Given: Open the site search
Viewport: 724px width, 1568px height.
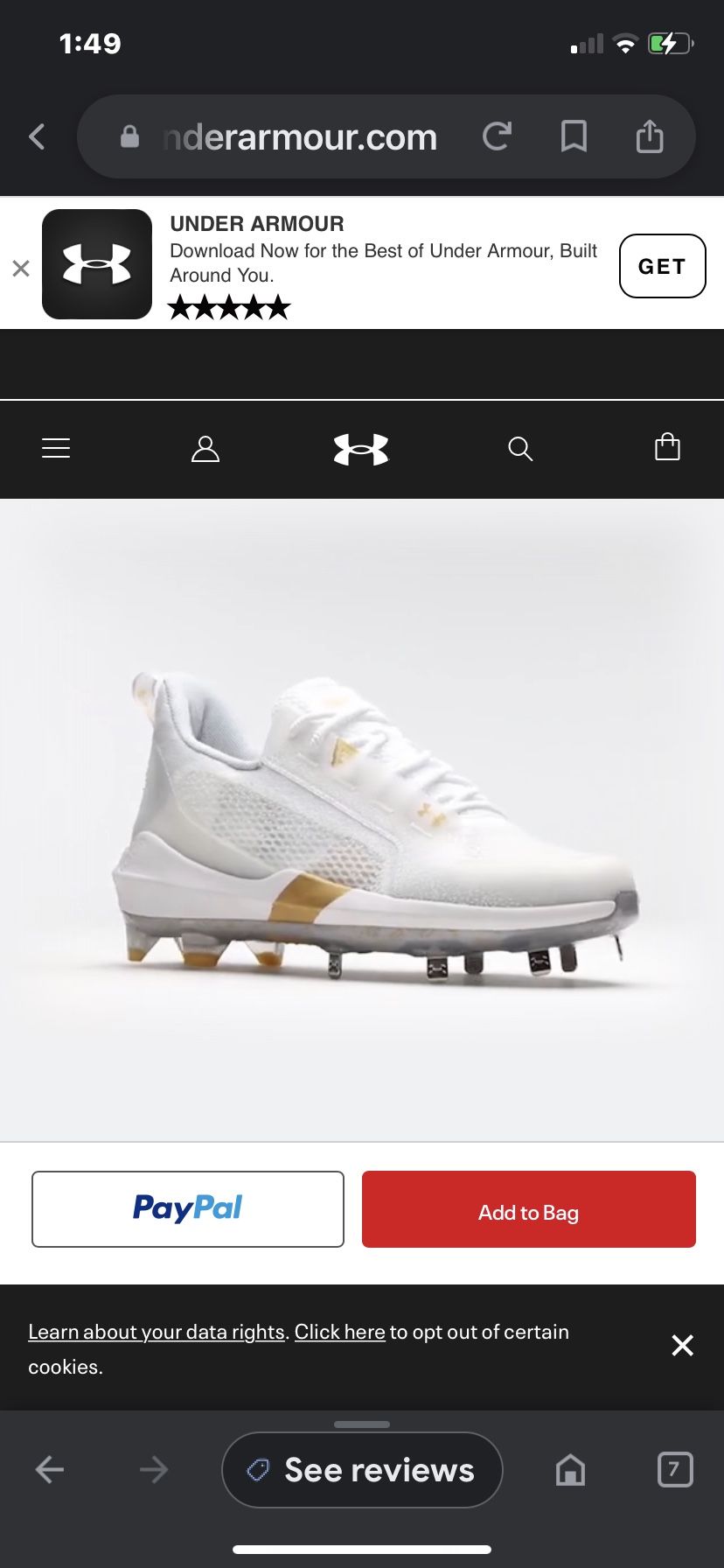Looking at the screenshot, I should click(519, 449).
